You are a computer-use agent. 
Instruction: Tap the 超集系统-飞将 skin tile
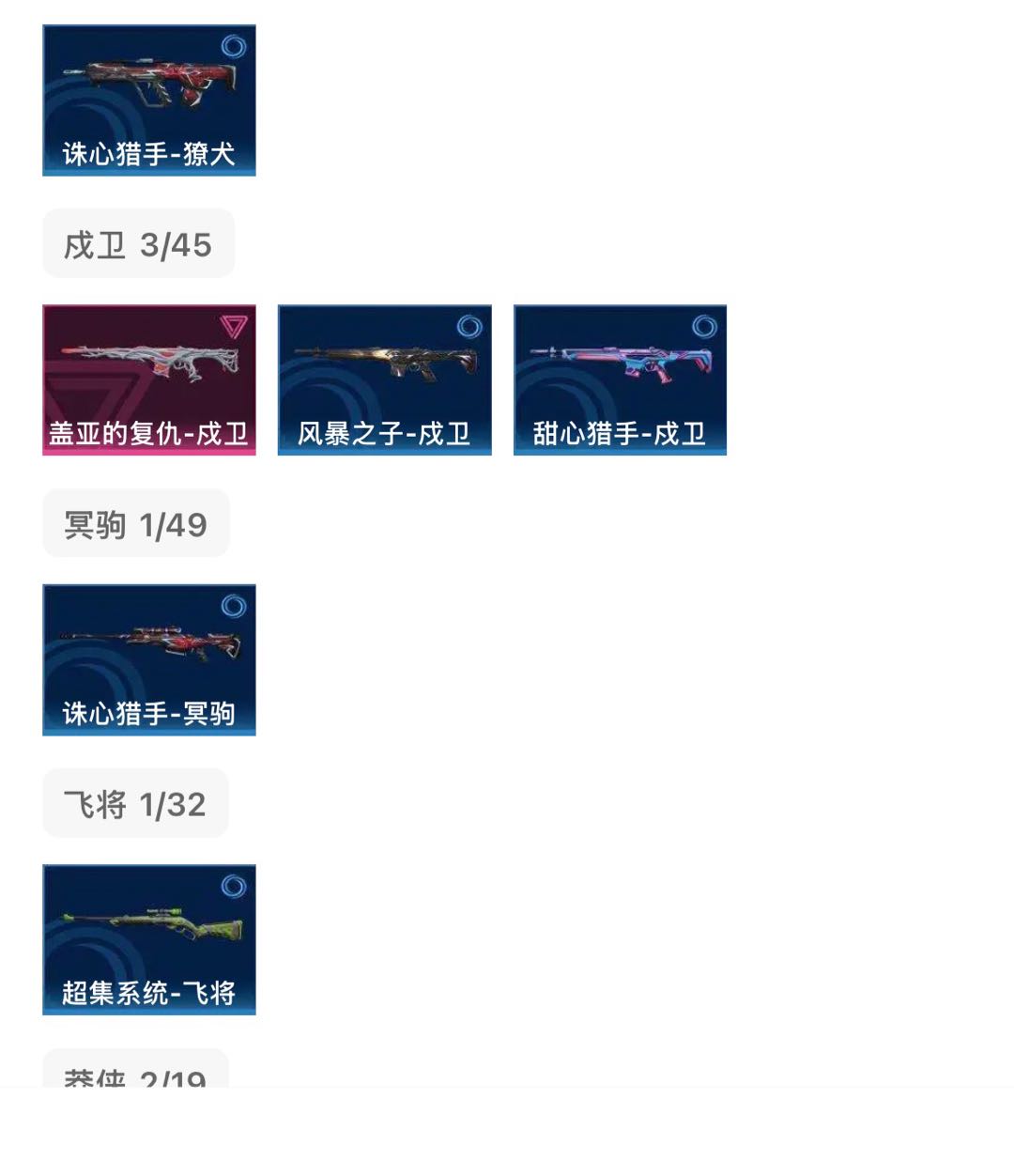click(149, 939)
